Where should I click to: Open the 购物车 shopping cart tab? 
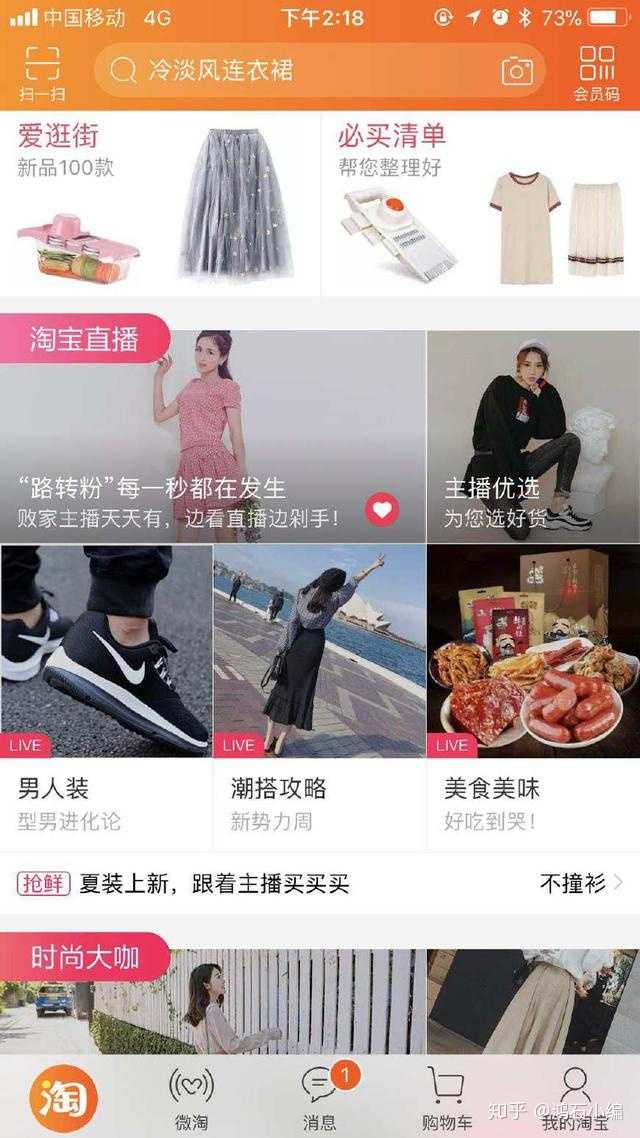click(446, 1097)
